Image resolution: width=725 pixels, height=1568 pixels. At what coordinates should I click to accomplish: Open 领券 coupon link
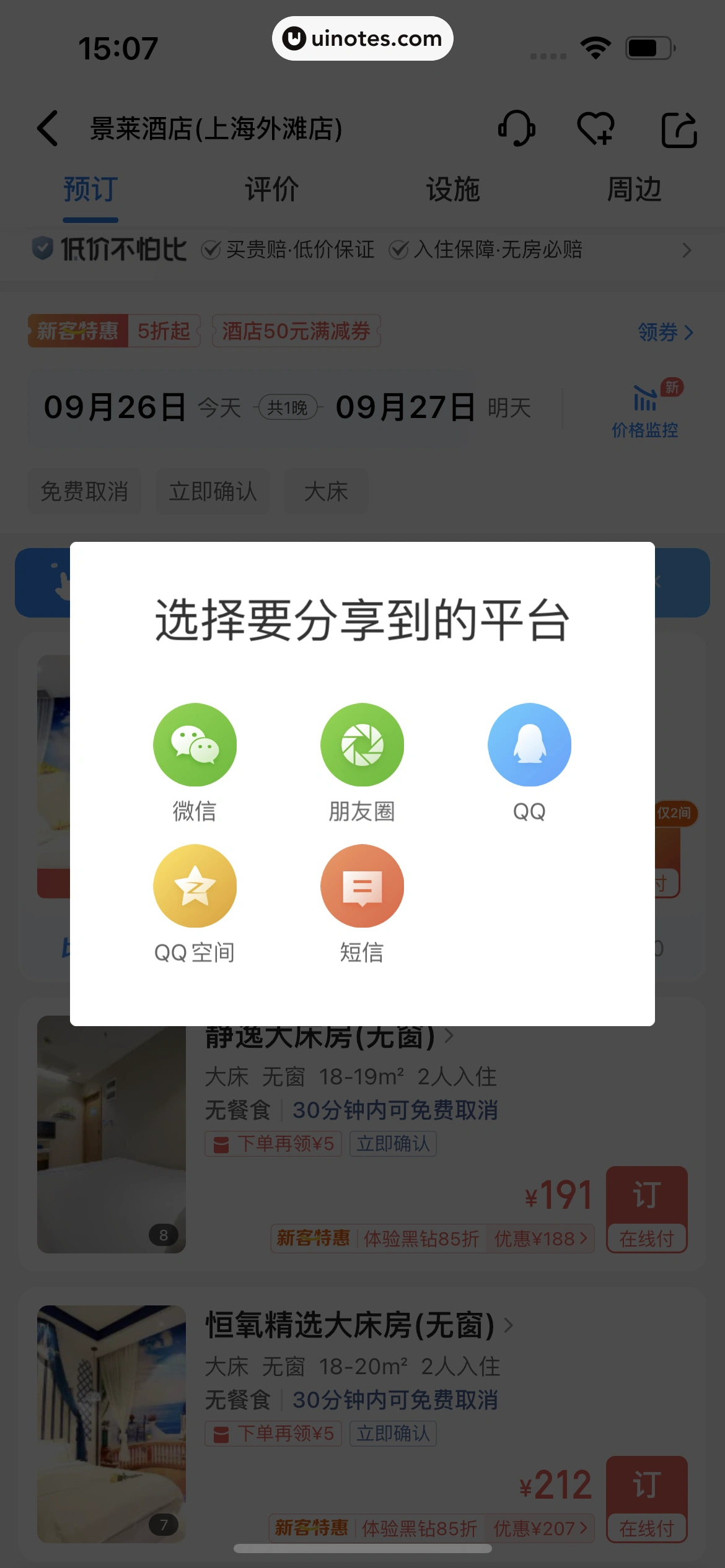tap(666, 333)
